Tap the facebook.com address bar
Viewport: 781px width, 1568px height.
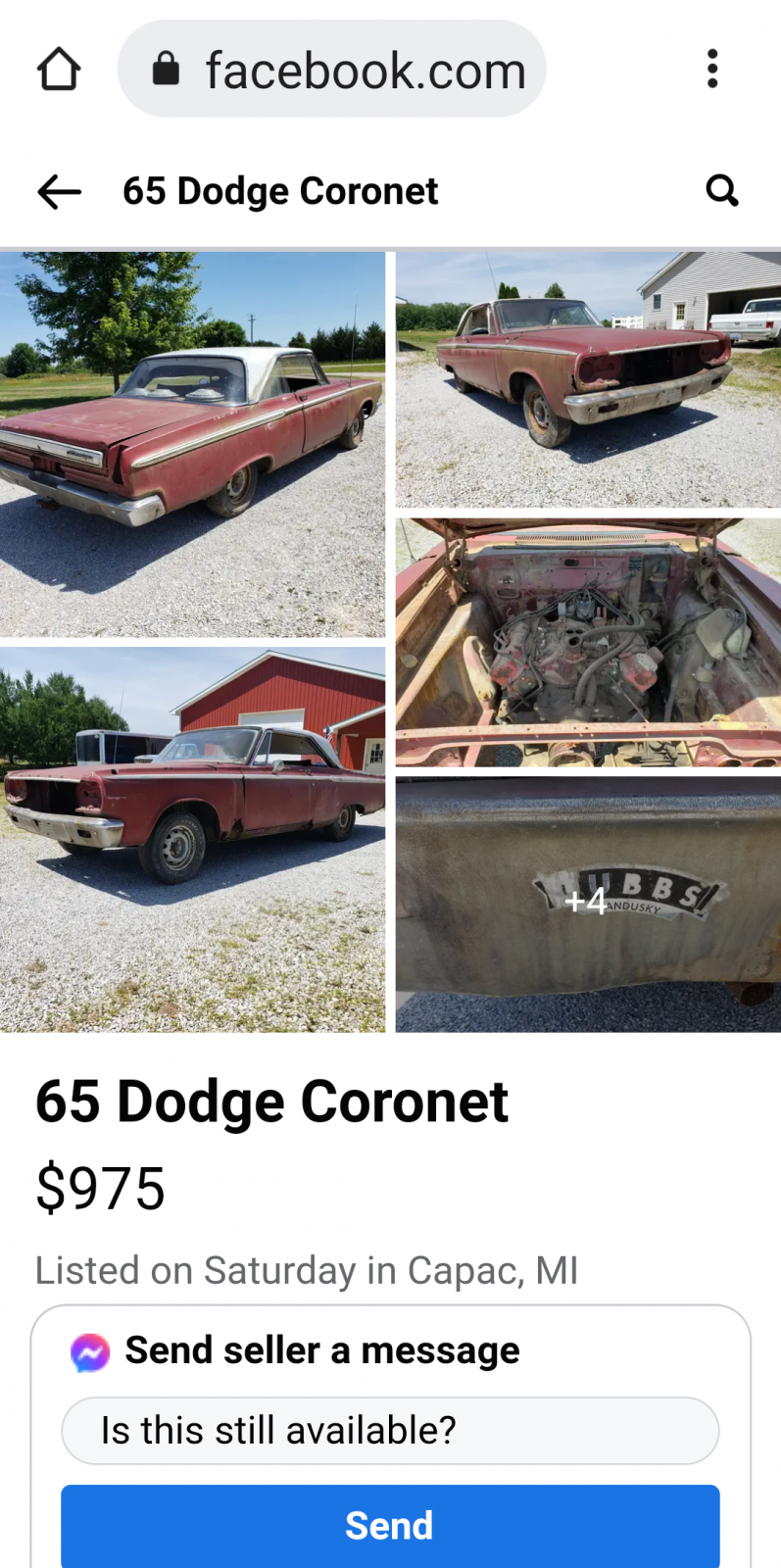point(331,70)
